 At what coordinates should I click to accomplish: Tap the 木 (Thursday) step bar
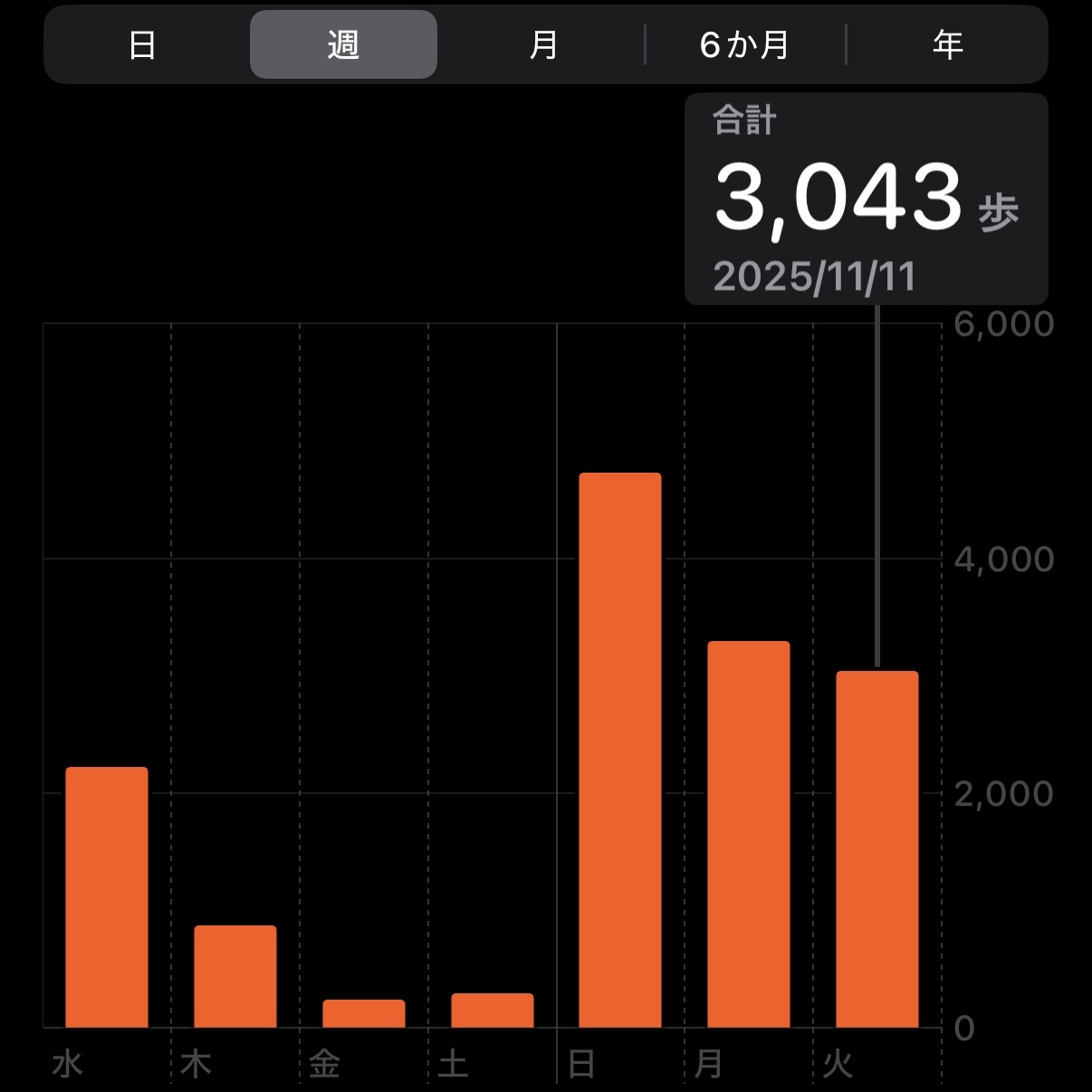click(235, 976)
